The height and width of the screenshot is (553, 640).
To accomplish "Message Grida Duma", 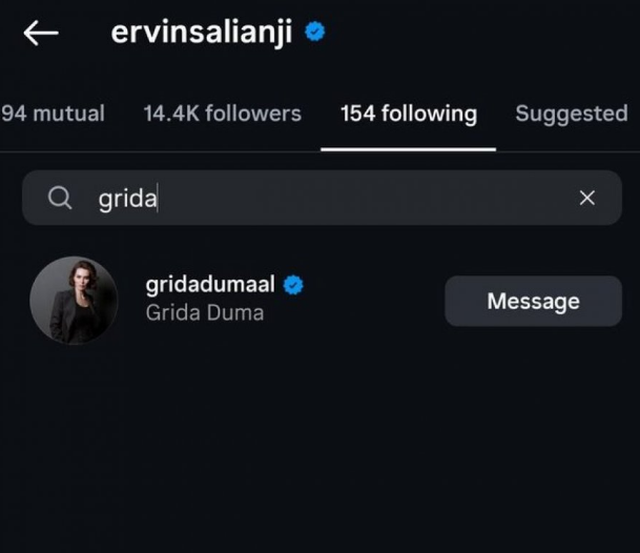I will [x=533, y=301].
